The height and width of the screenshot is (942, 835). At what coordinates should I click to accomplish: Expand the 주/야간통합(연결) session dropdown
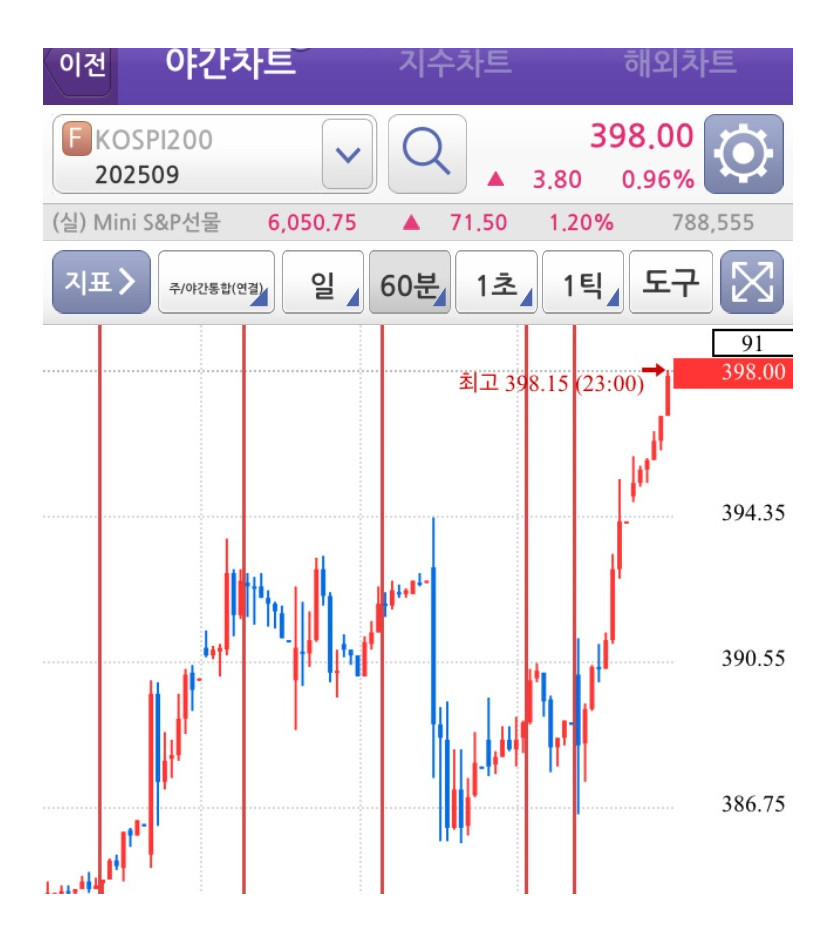tap(216, 283)
